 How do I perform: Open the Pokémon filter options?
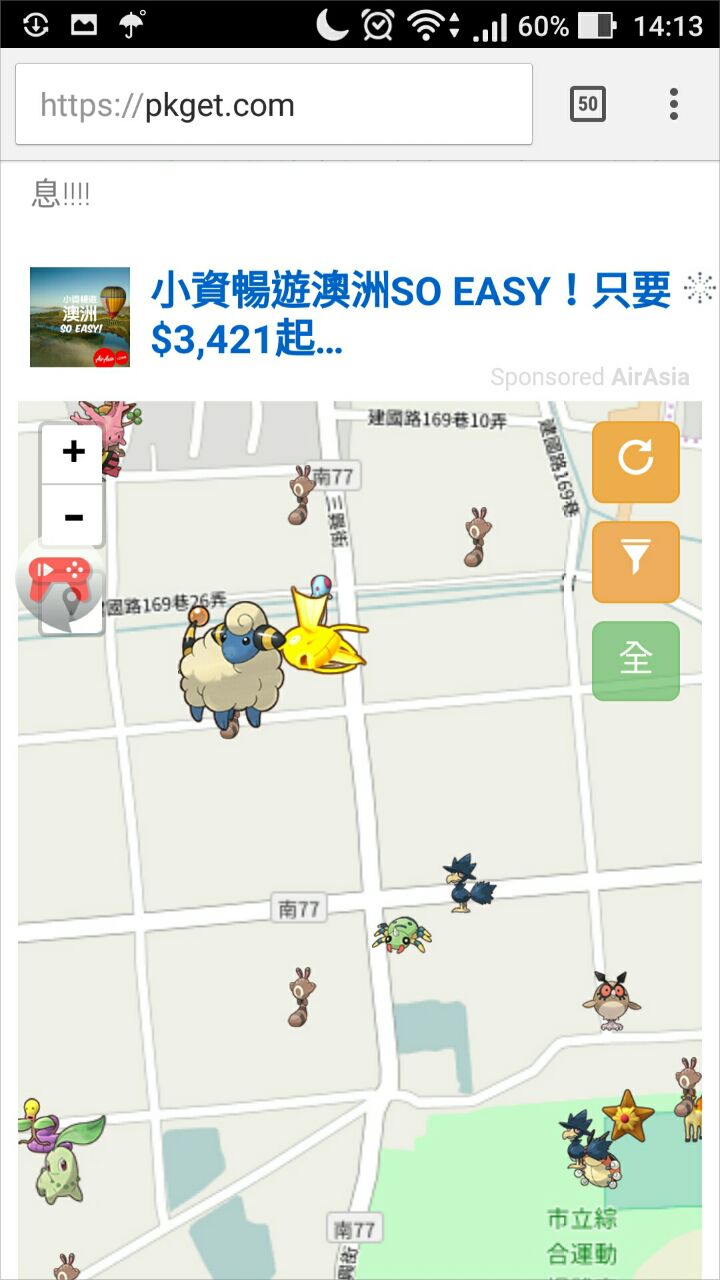pos(635,561)
